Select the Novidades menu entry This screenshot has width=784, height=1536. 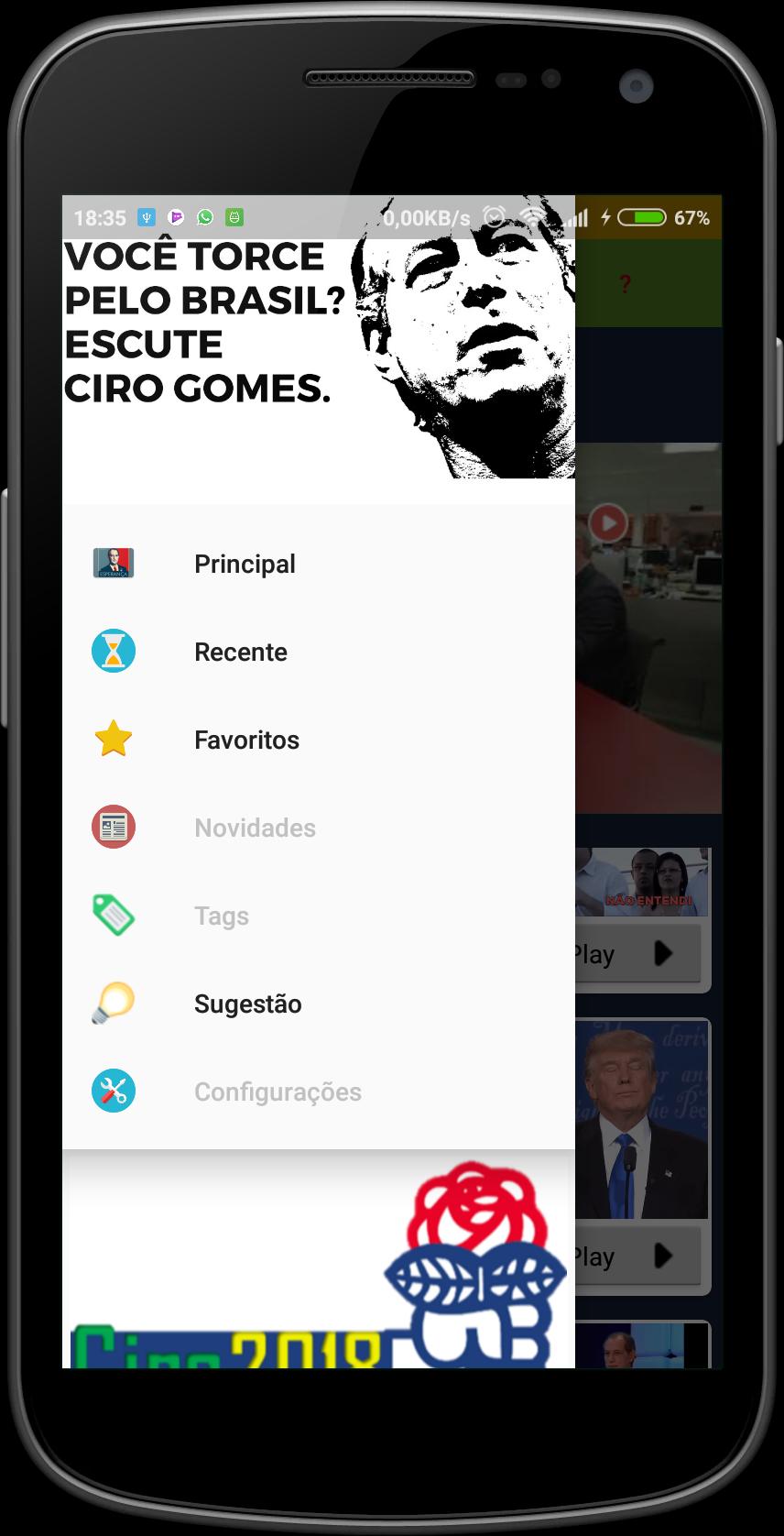(x=255, y=828)
